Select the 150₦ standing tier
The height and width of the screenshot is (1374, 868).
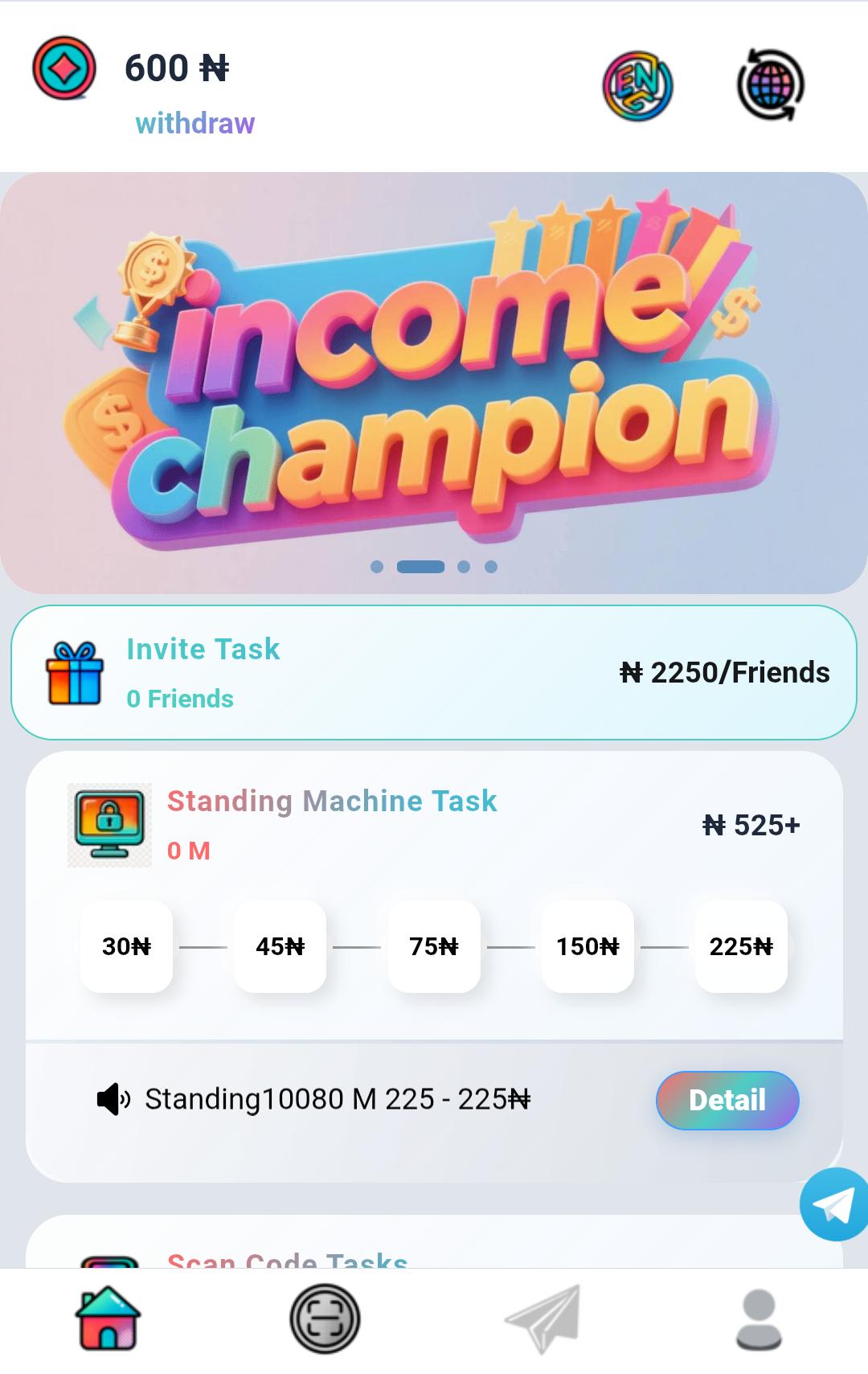coord(588,946)
